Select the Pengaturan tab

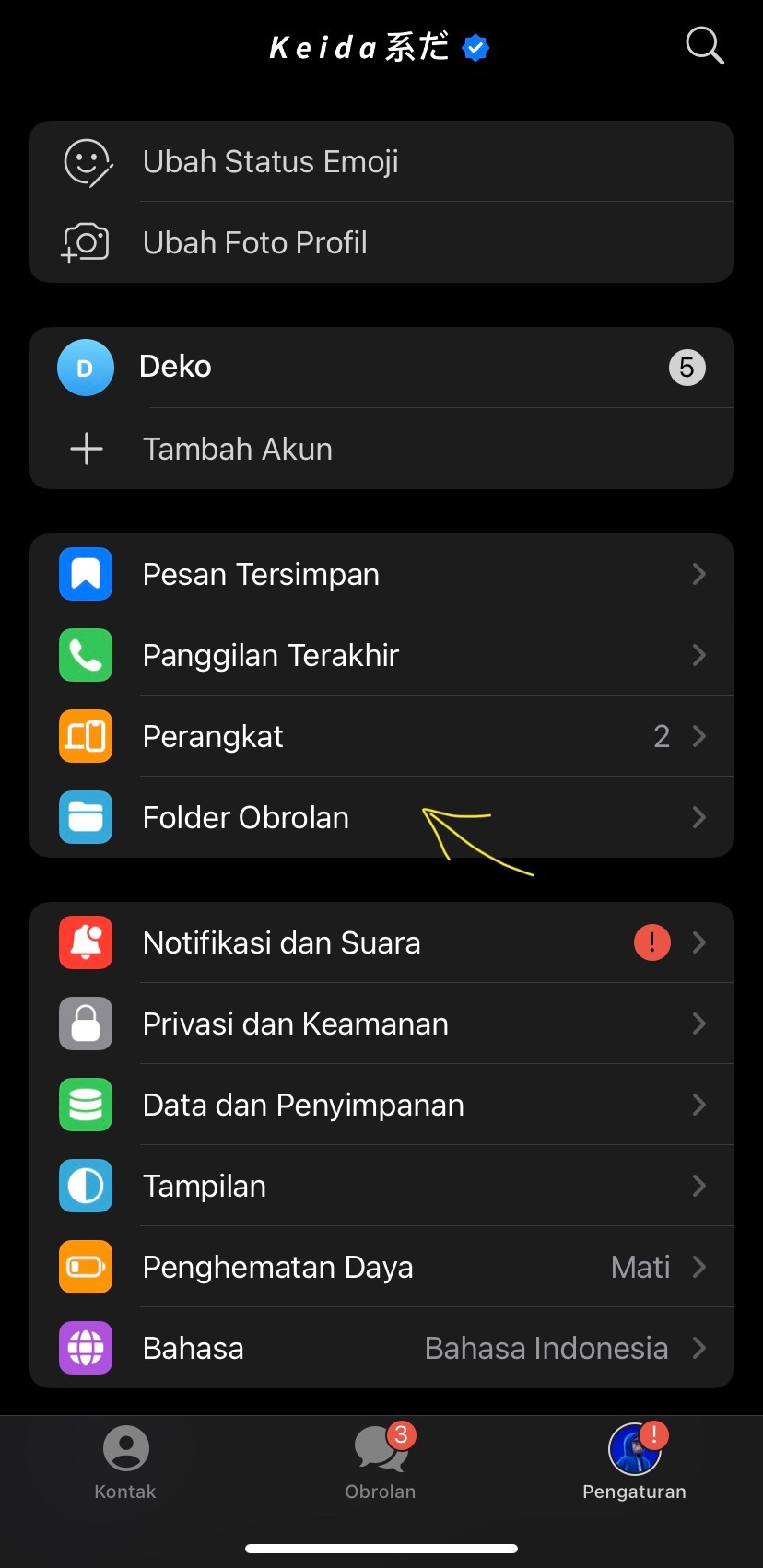pos(634,1462)
